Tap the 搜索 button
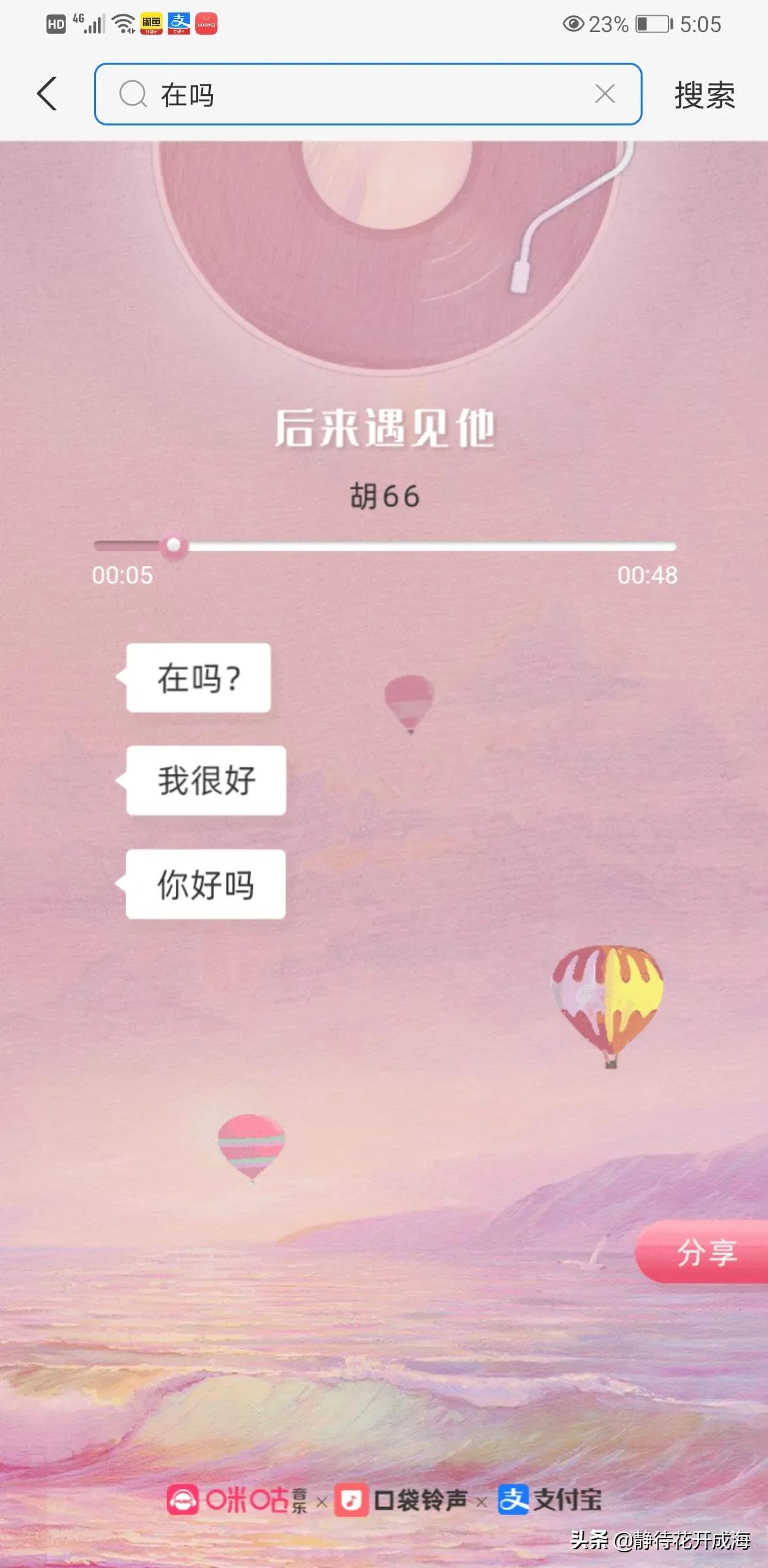The image size is (768, 1568). pos(704,95)
